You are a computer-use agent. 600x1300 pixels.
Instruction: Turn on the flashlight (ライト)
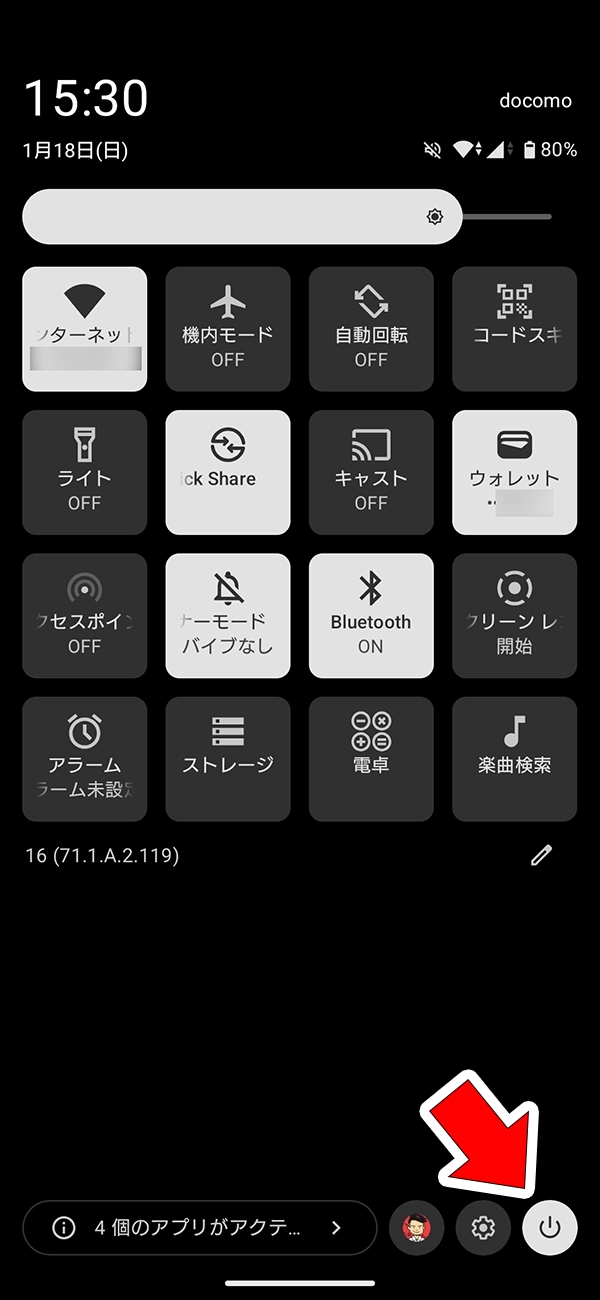(84, 472)
